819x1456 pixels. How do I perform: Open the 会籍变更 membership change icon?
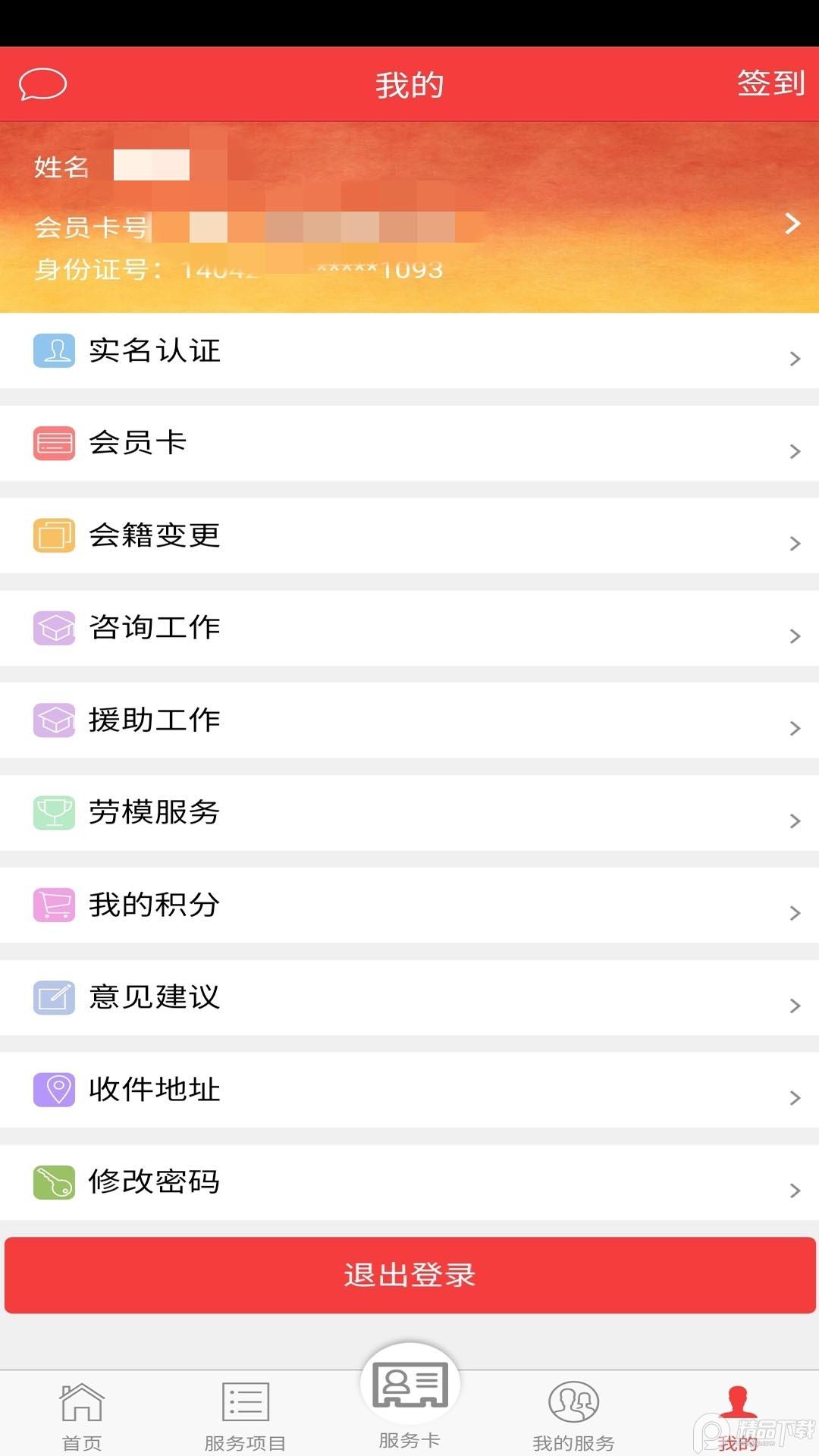[x=53, y=536]
